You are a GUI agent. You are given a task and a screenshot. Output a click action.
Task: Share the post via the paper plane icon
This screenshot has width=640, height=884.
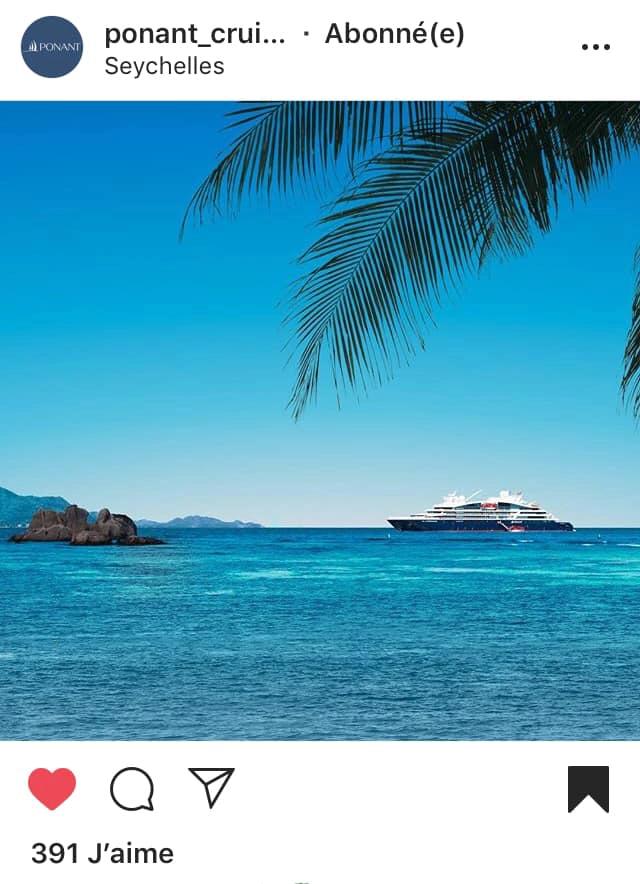pos(211,788)
